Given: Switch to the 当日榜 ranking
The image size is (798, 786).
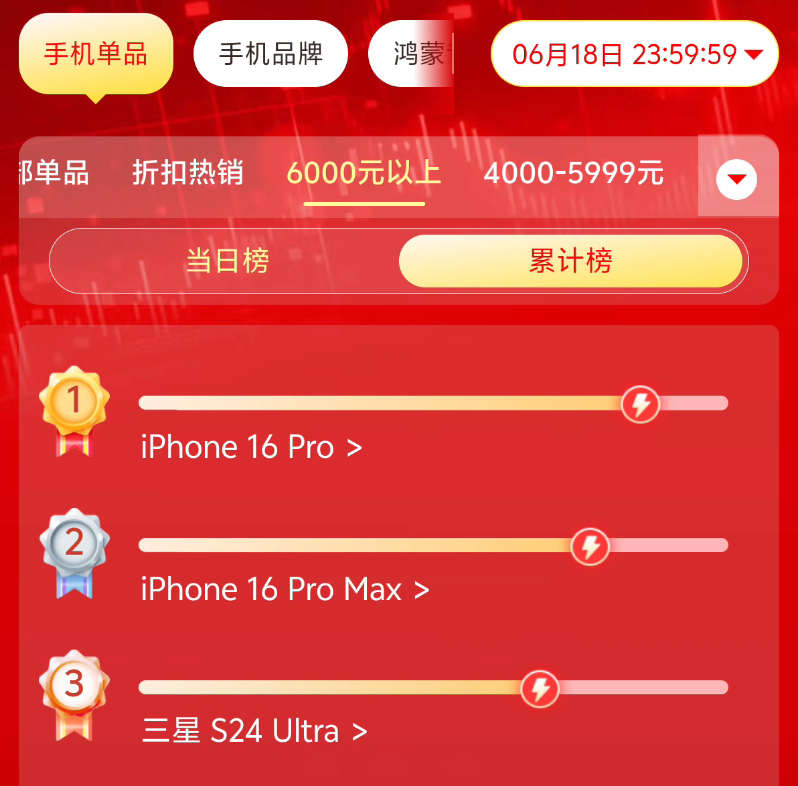Looking at the screenshot, I should tap(227, 261).
